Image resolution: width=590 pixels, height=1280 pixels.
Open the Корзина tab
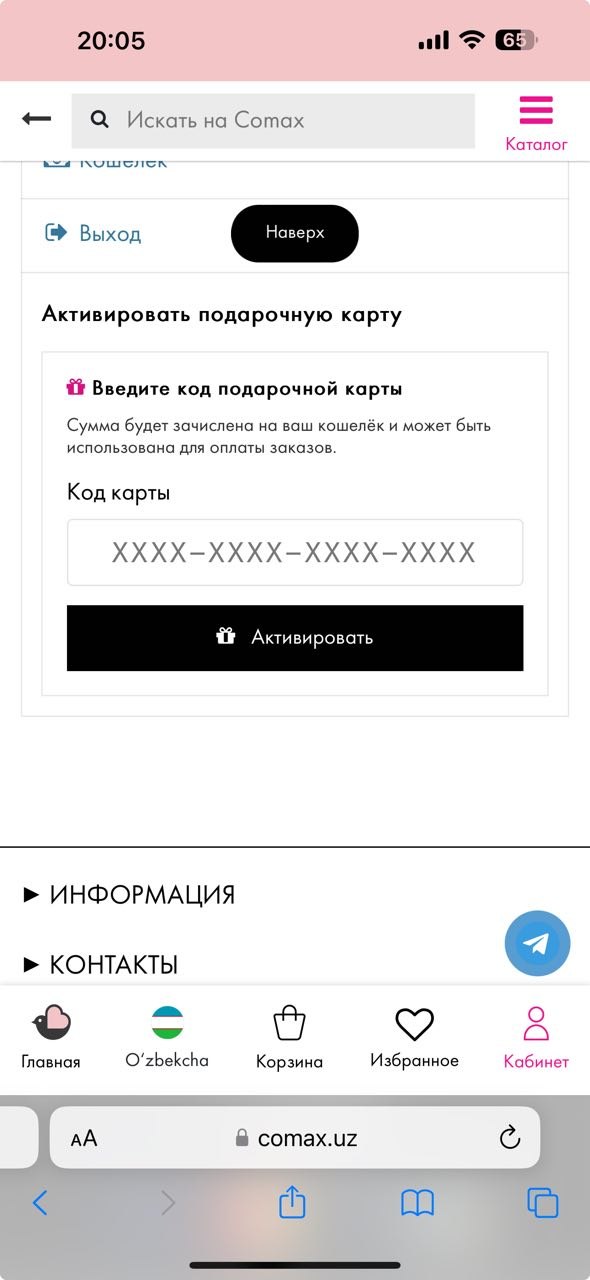coord(289,1038)
